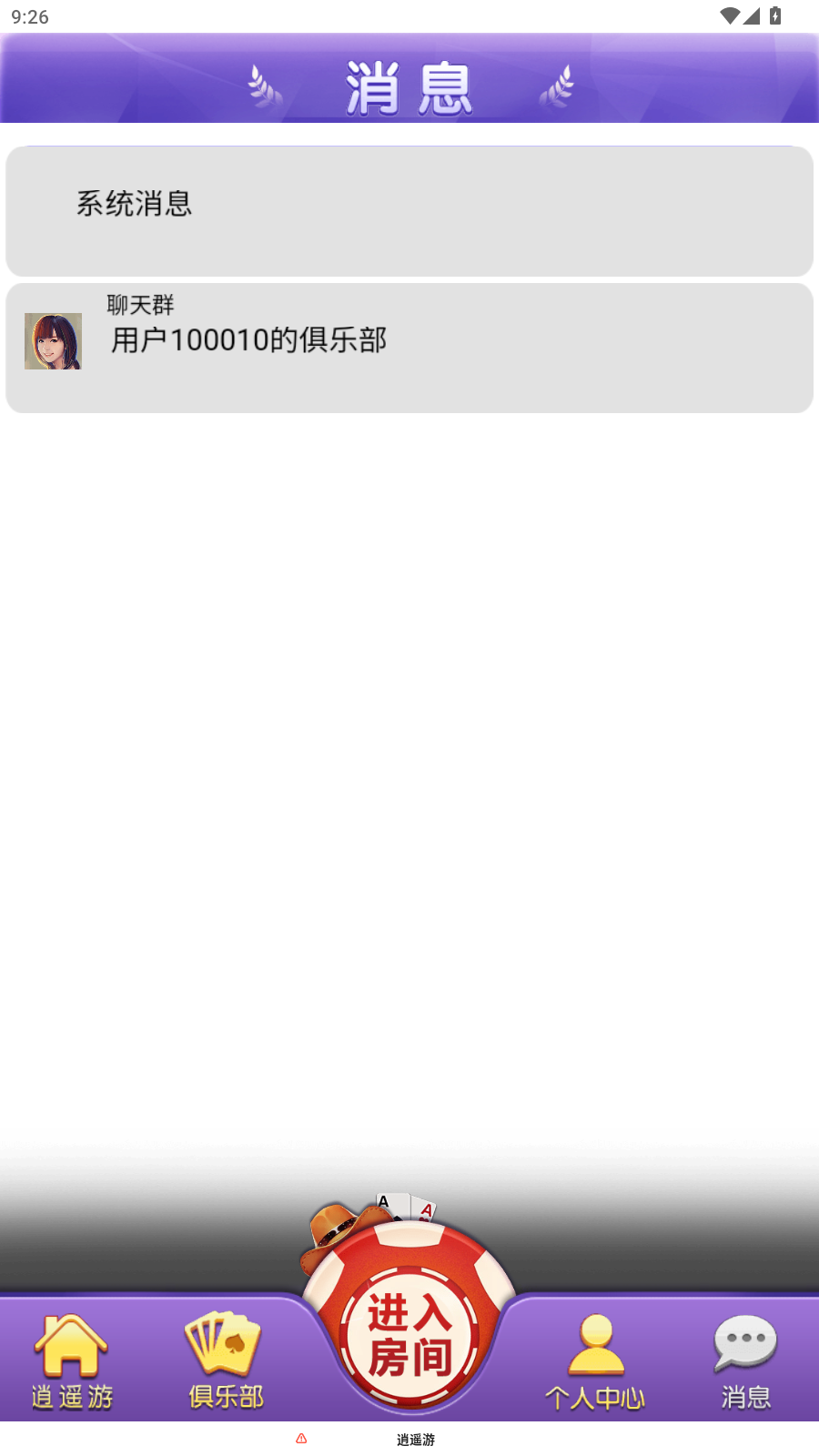Screen dimensions: 819x1456
Task: Open the 系统消息 row
Action: [x=409, y=210]
